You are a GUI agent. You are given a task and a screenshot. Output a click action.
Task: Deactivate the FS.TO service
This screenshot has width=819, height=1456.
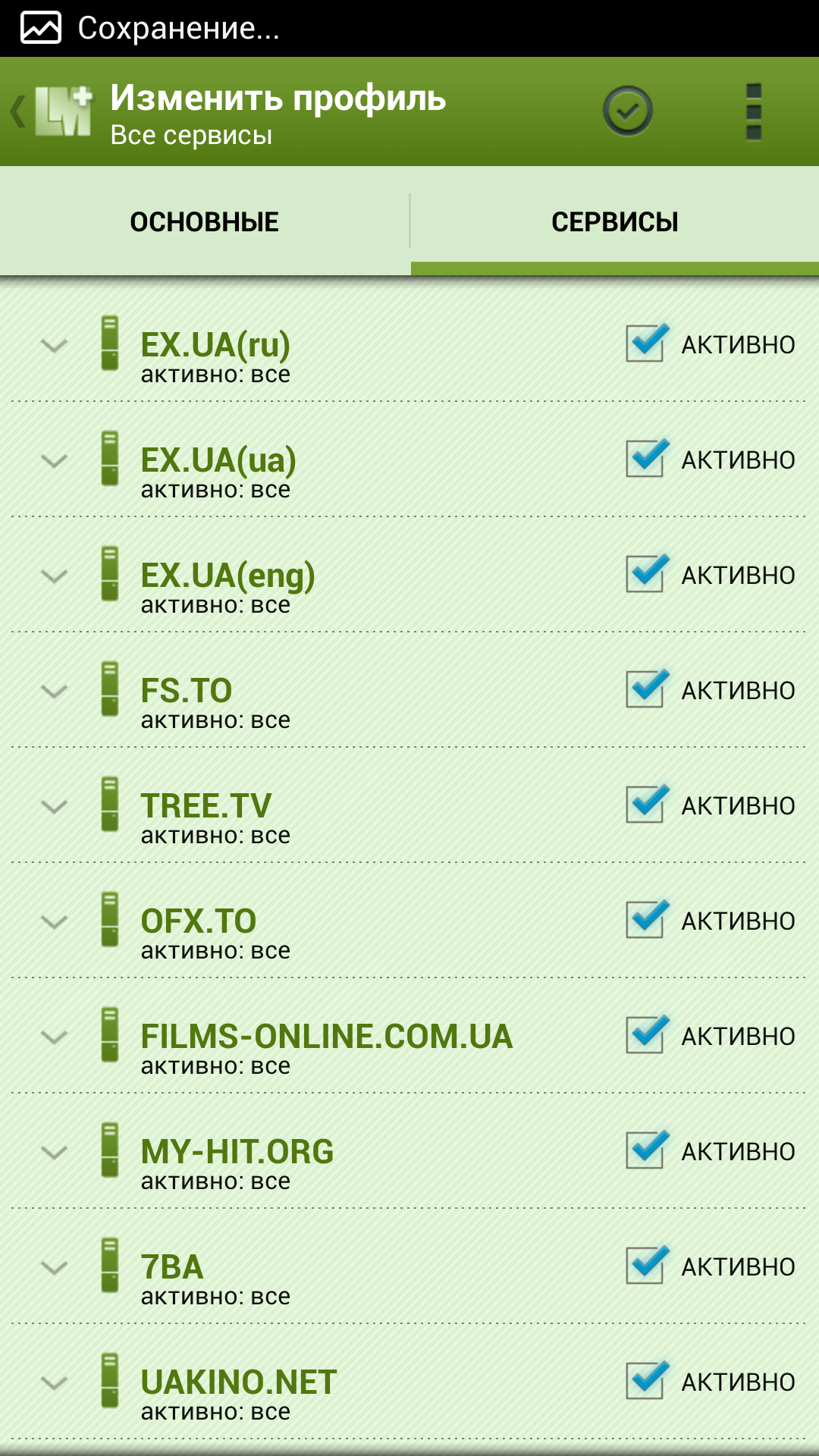(x=646, y=689)
